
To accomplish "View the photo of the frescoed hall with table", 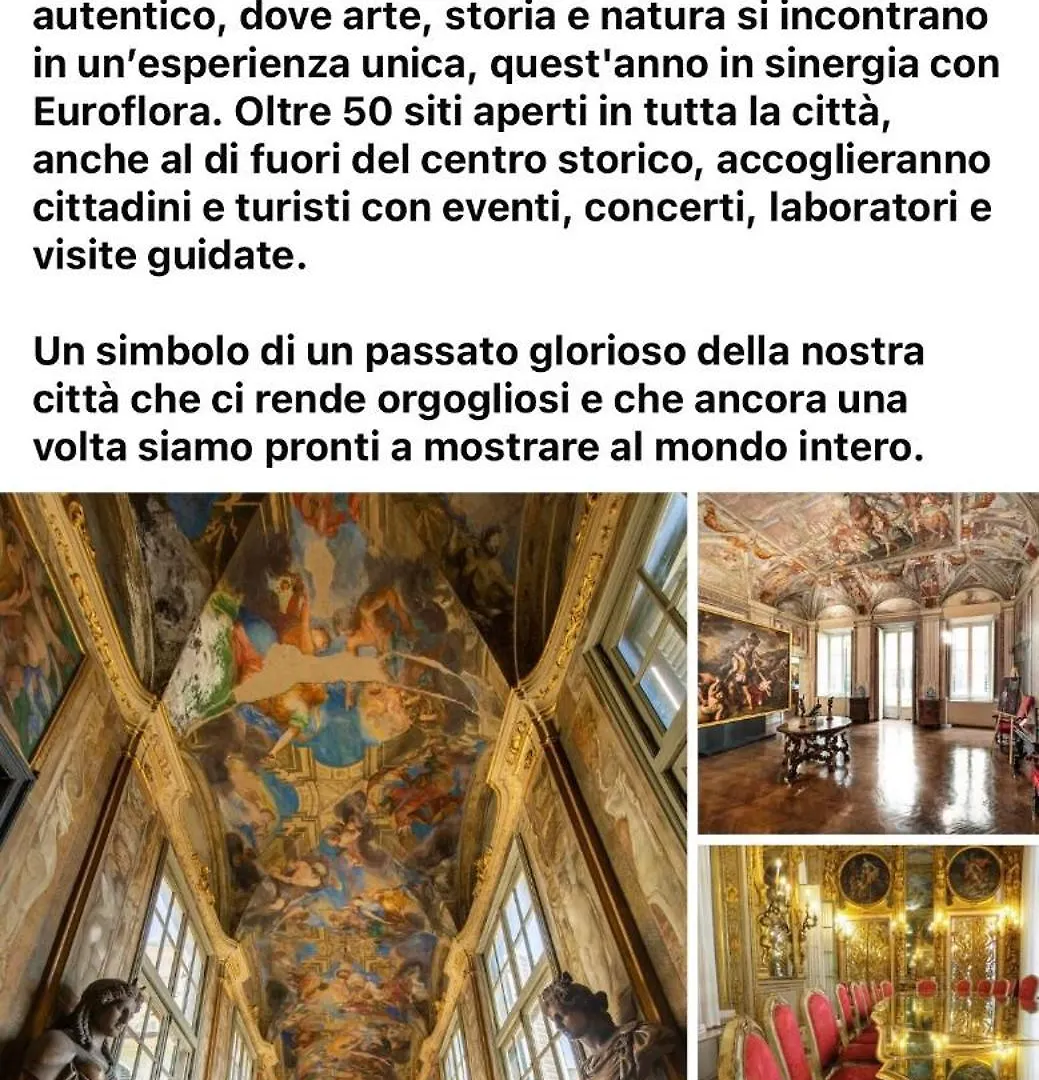I will click(x=867, y=663).
